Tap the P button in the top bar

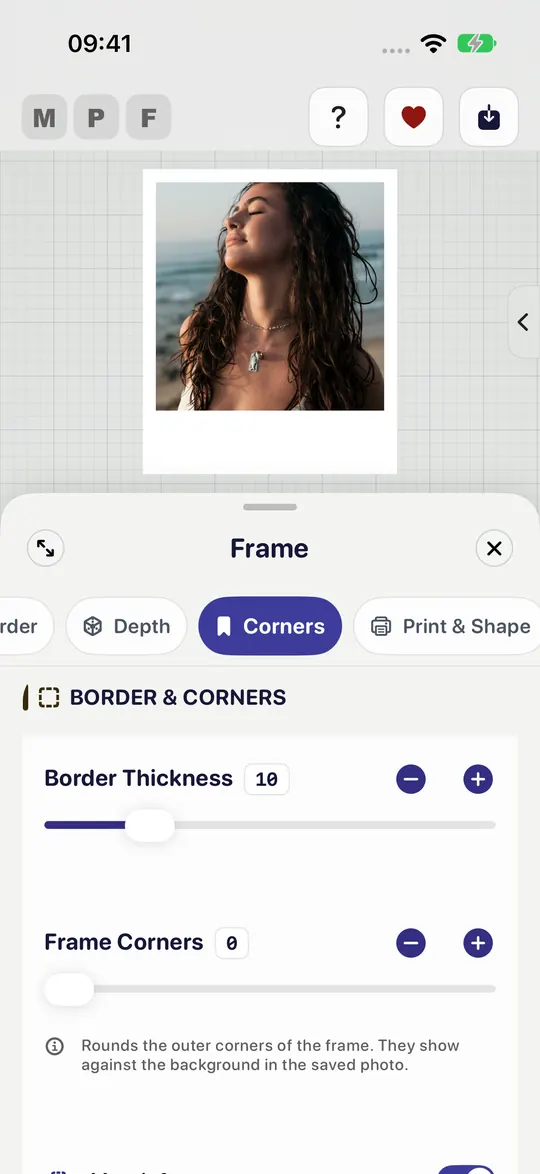coord(96,118)
